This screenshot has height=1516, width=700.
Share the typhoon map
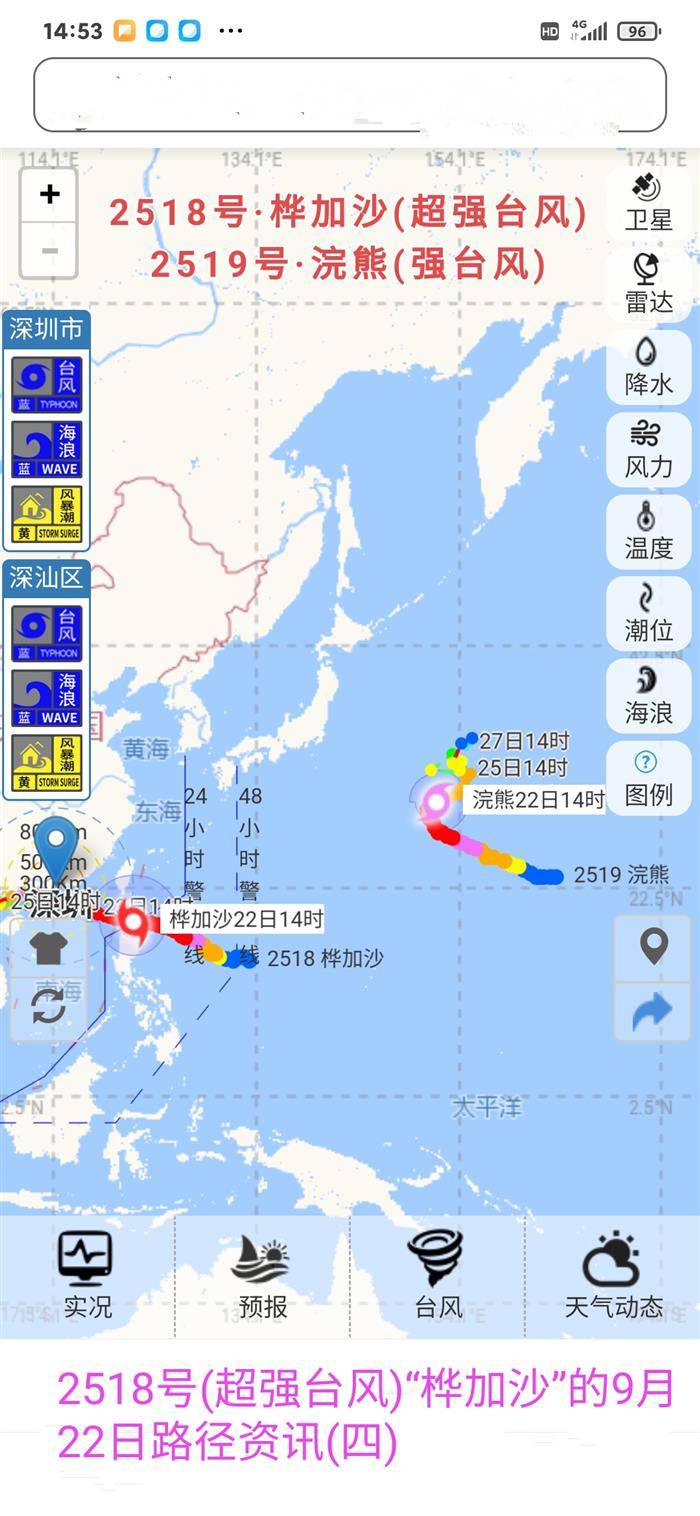click(x=653, y=1012)
